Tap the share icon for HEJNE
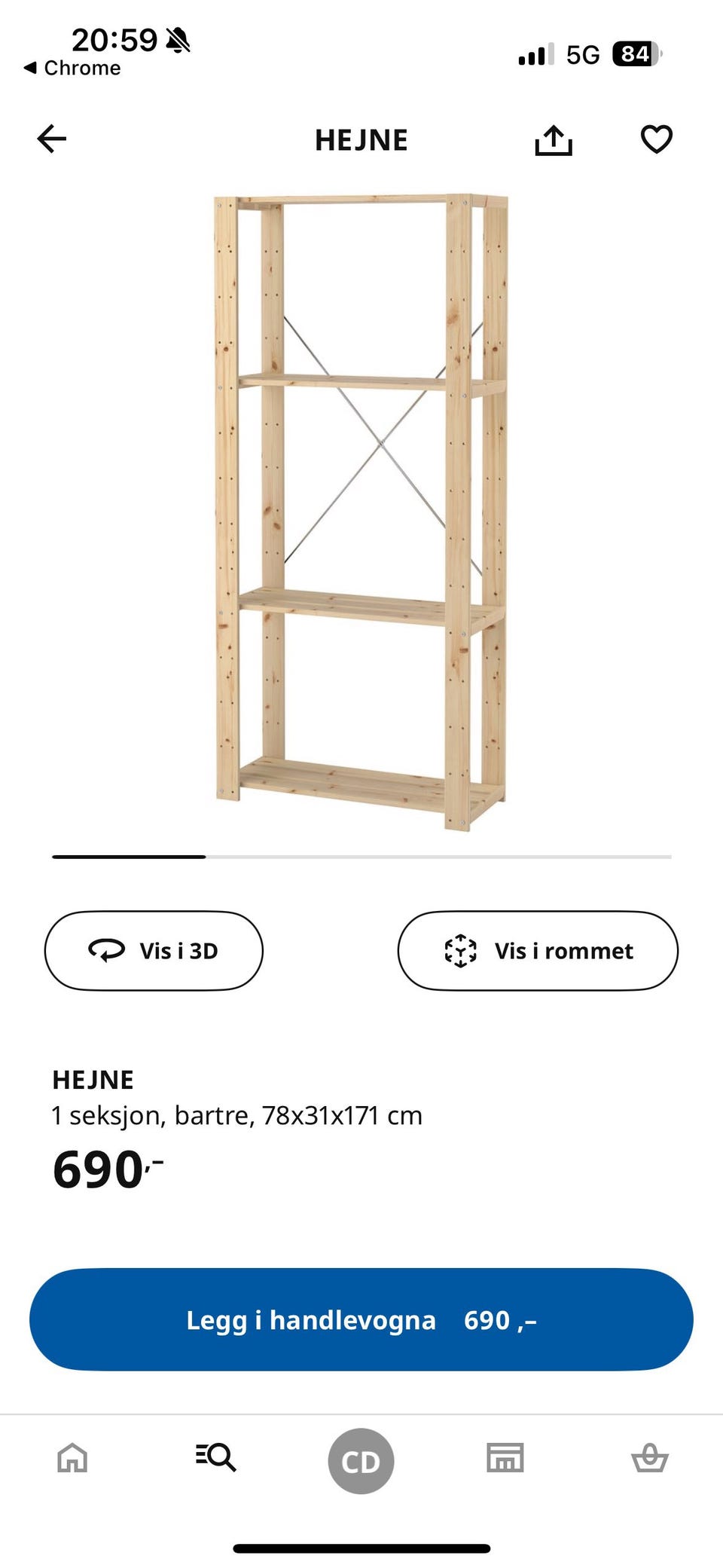 coord(554,139)
